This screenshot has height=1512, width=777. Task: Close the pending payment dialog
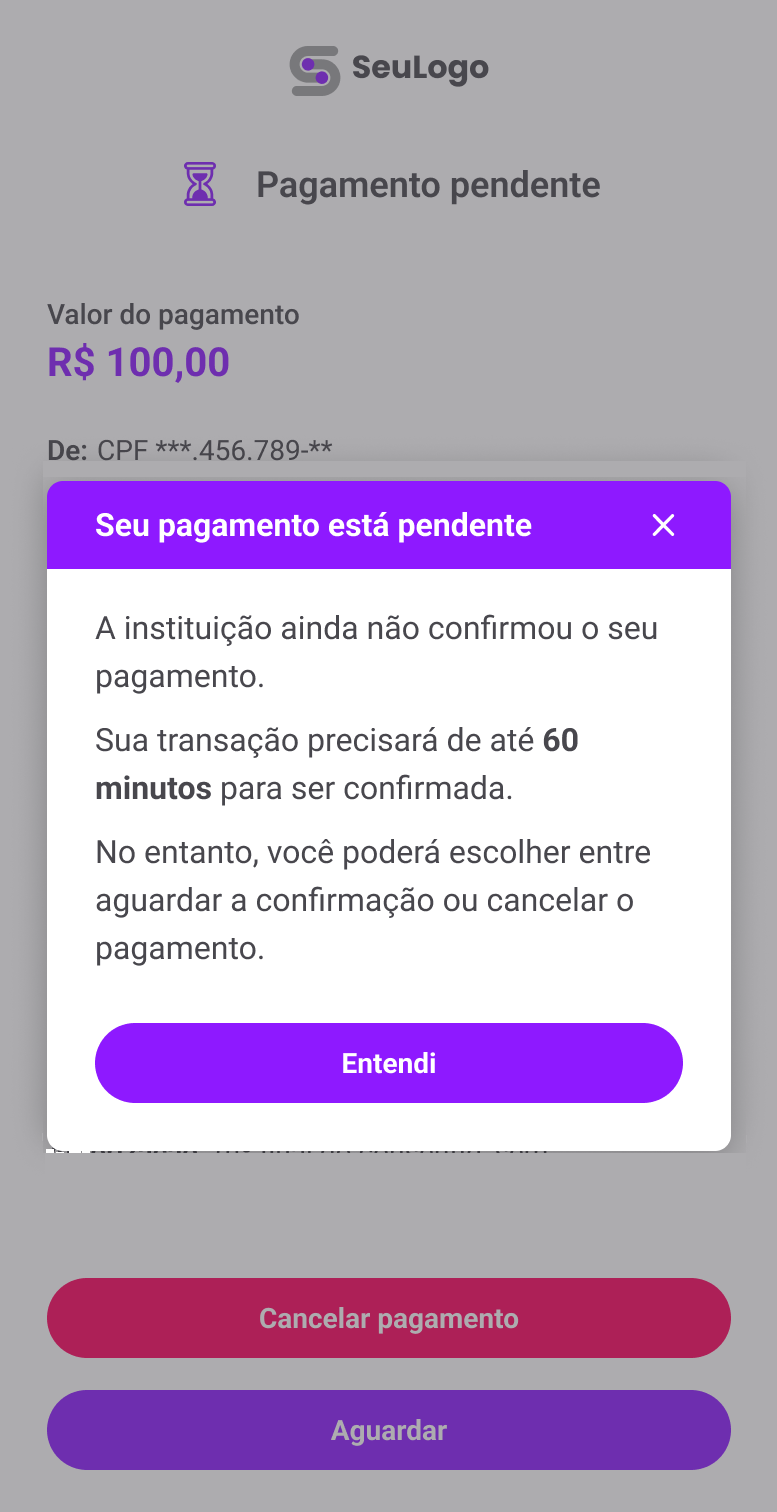tap(663, 525)
